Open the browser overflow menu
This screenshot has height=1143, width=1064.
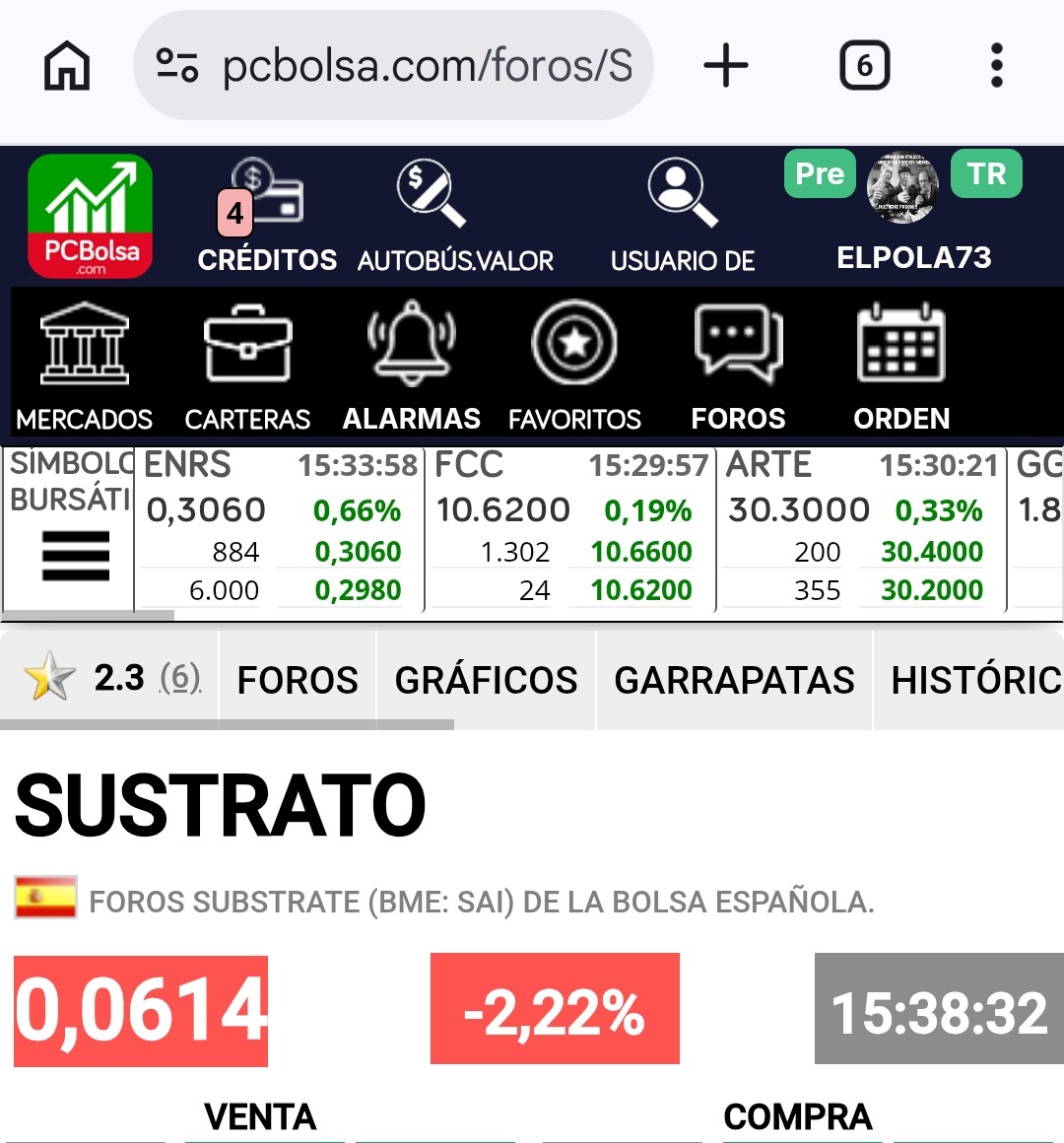(x=997, y=66)
